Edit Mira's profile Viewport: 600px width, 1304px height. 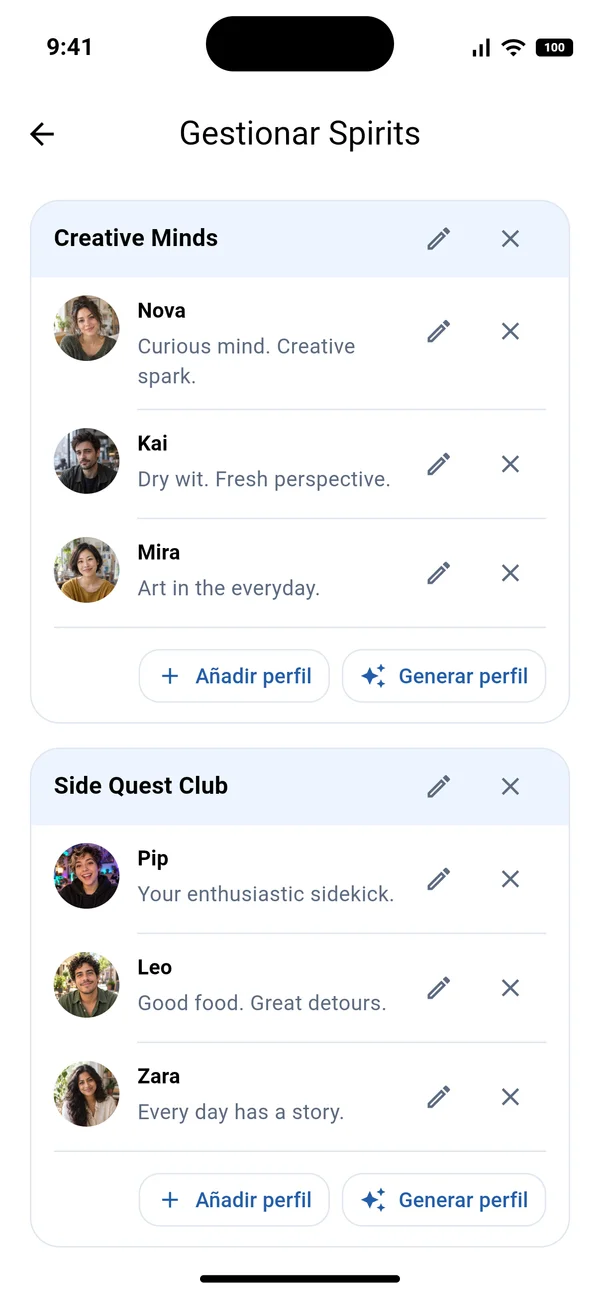tap(439, 573)
